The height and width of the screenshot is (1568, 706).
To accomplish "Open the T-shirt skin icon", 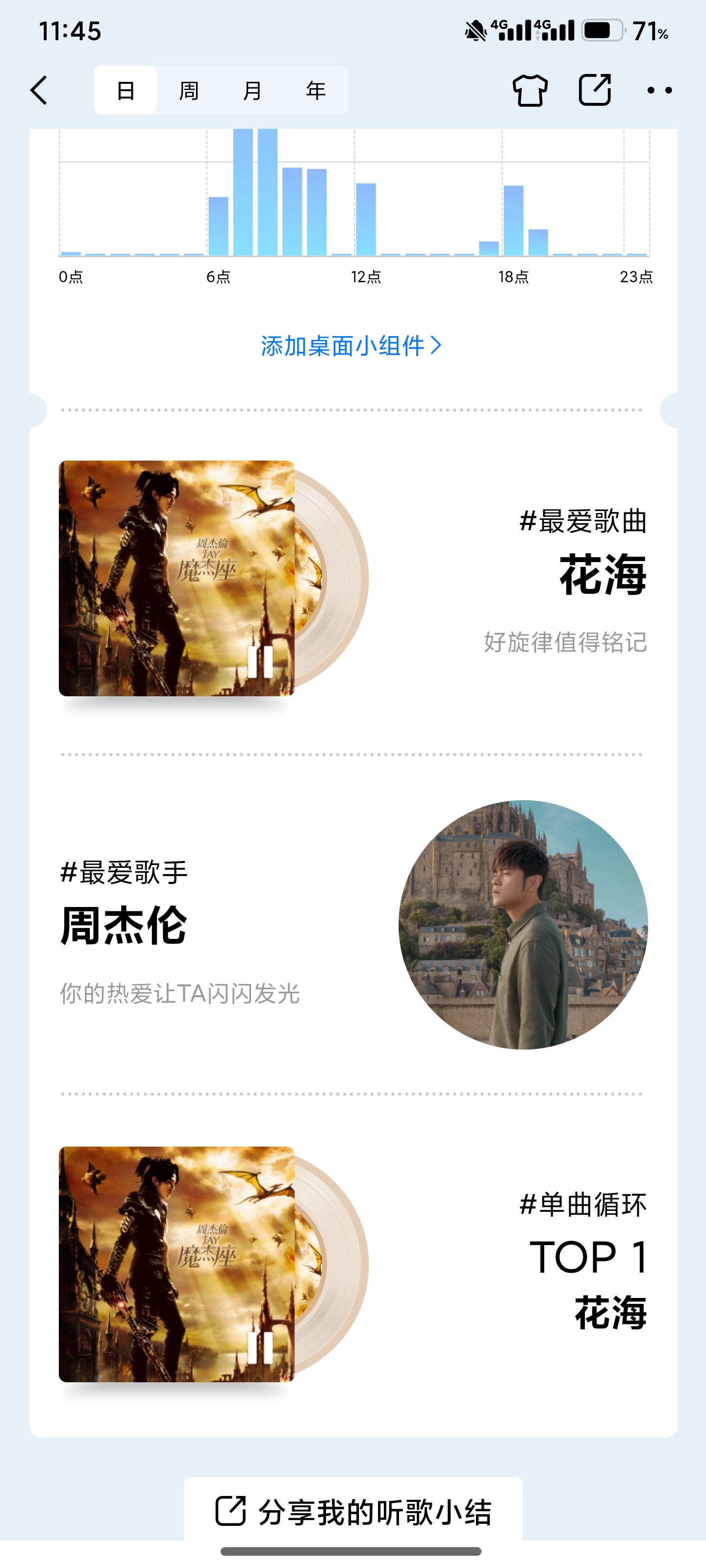I will coord(530,90).
